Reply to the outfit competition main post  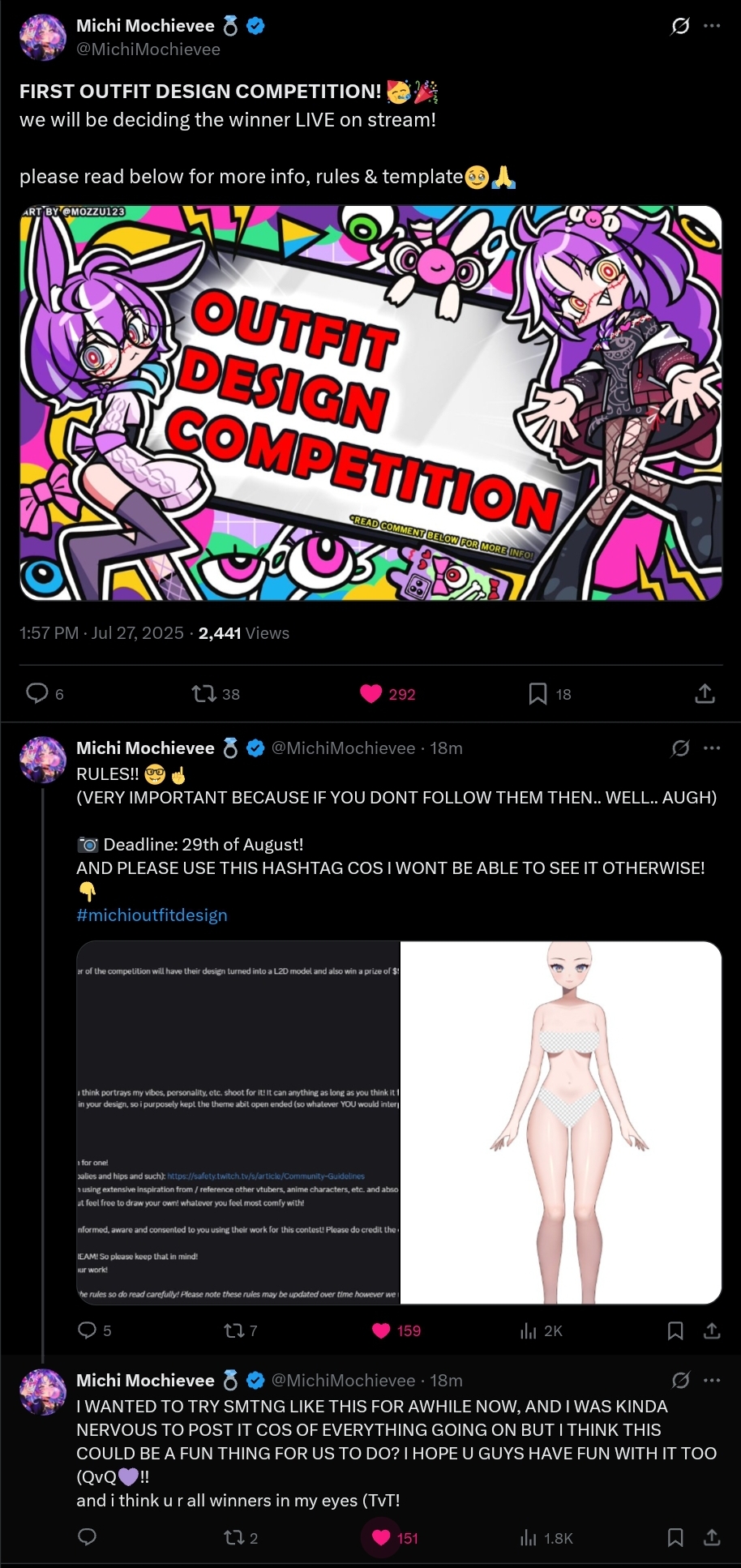click(37, 693)
